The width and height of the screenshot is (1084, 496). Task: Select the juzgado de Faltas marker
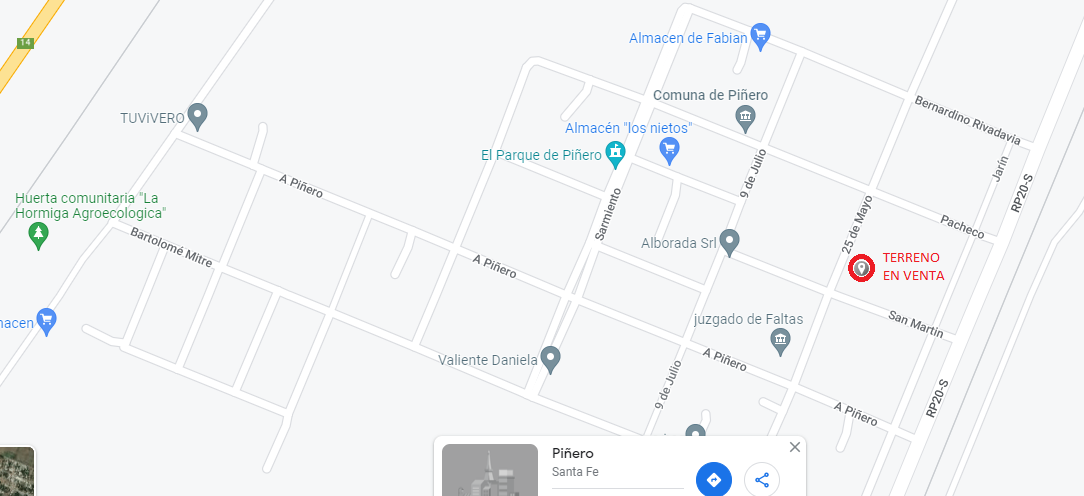pos(781,342)
